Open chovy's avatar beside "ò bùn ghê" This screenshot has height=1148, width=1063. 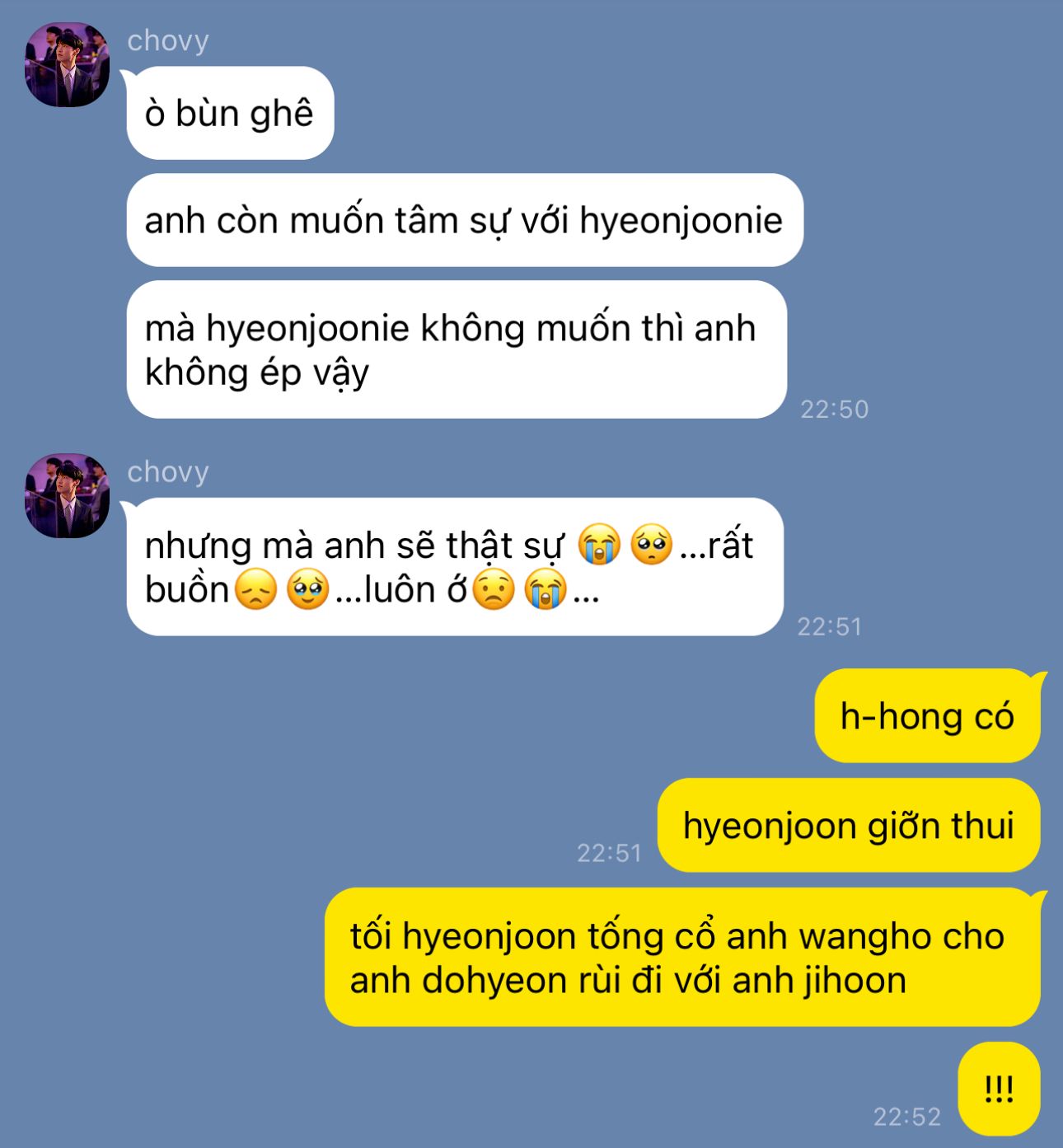pos(67,65)
